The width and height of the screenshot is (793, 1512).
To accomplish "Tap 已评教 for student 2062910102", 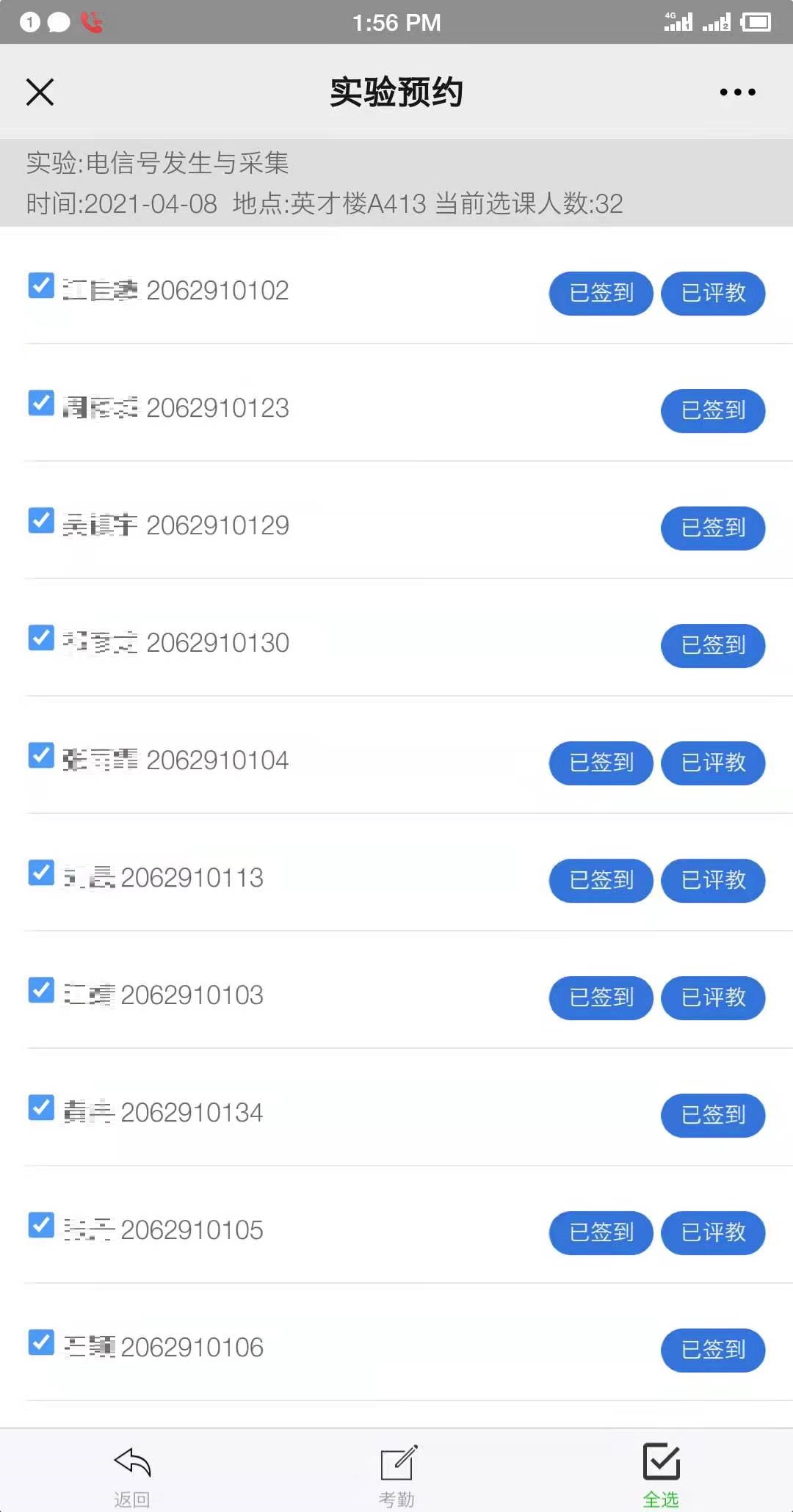I will [x=713, y=294].
